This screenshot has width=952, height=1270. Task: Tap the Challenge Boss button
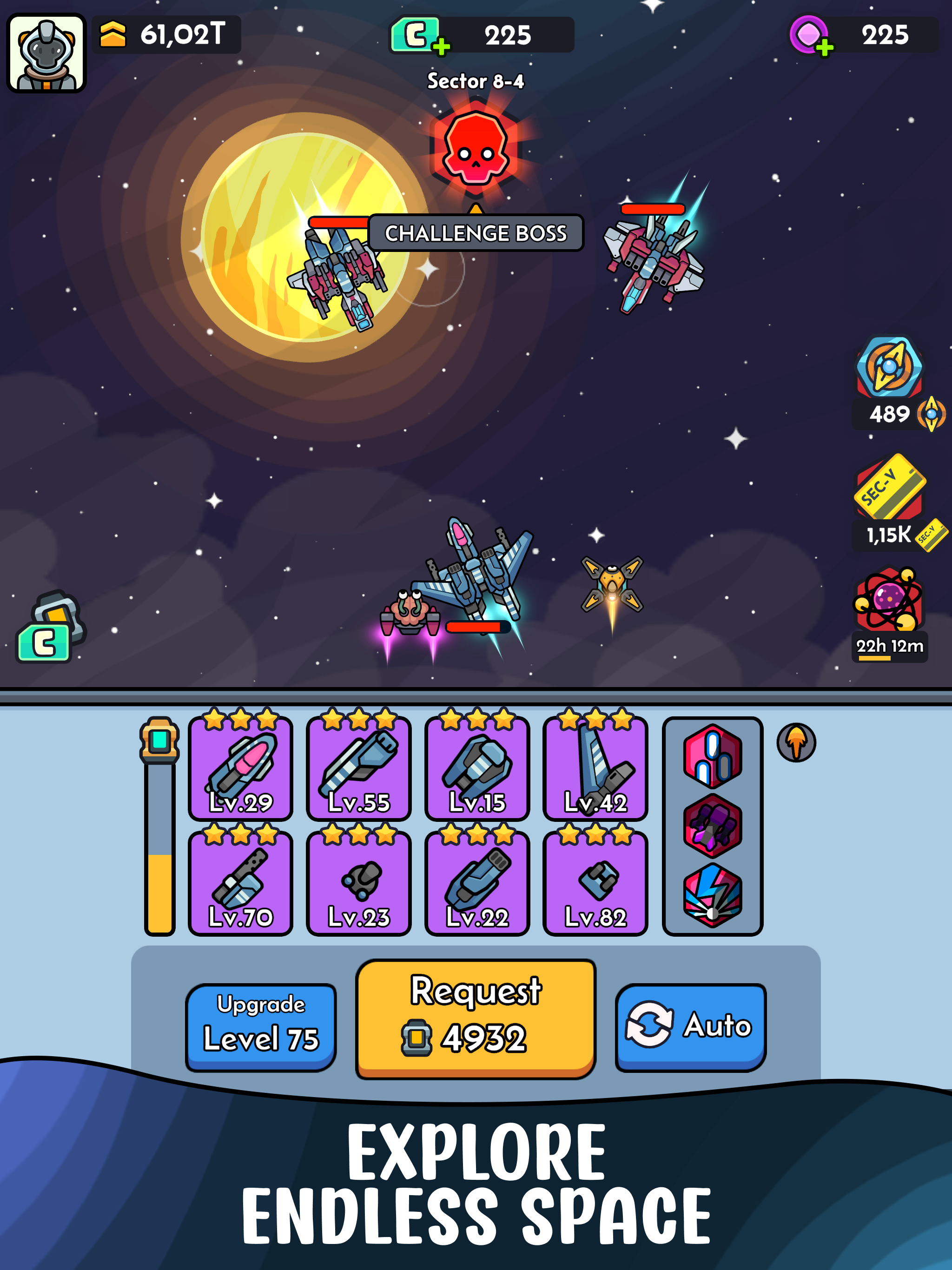tap(476, 233)
